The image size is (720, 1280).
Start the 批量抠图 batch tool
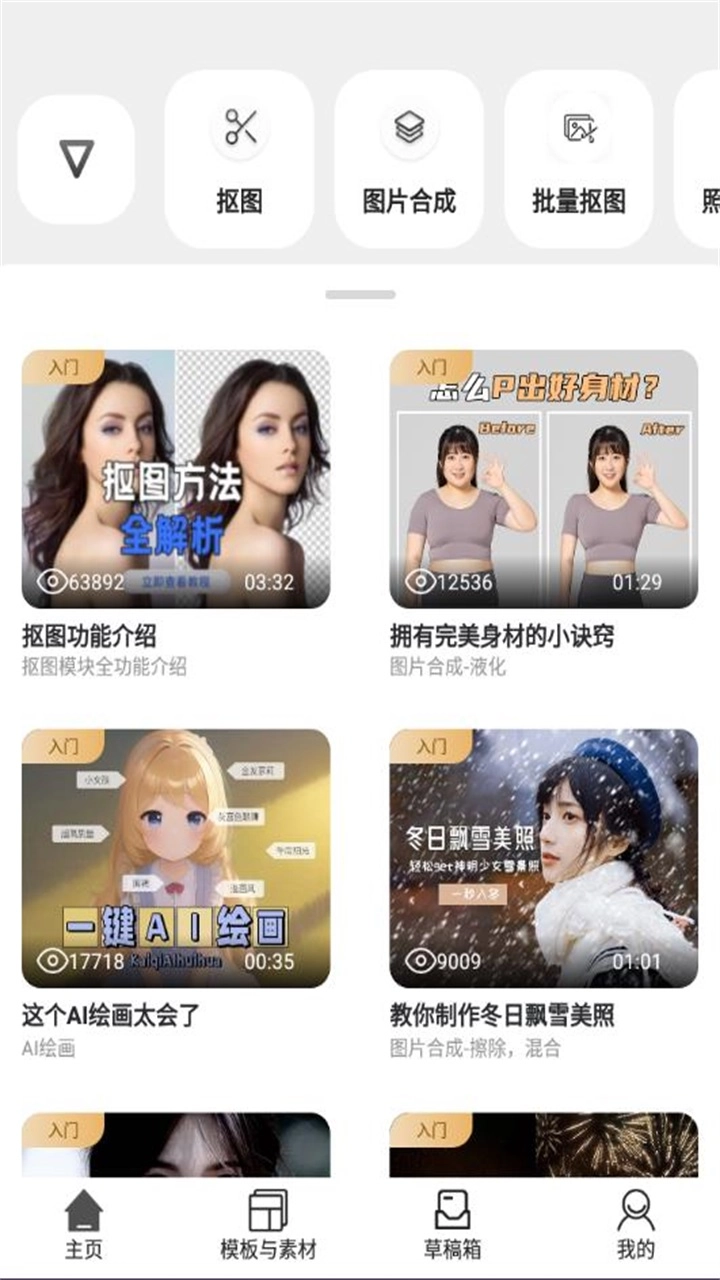[579, 159]
